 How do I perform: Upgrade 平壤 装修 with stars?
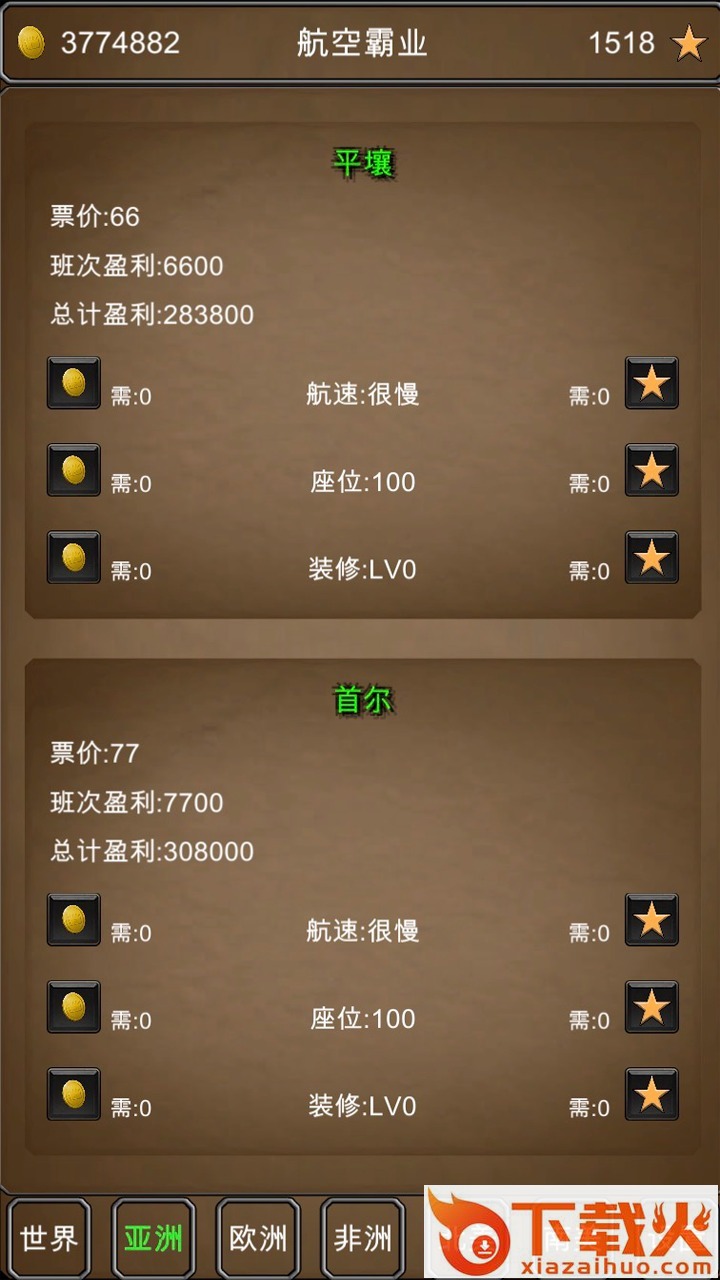click(652, 557)
